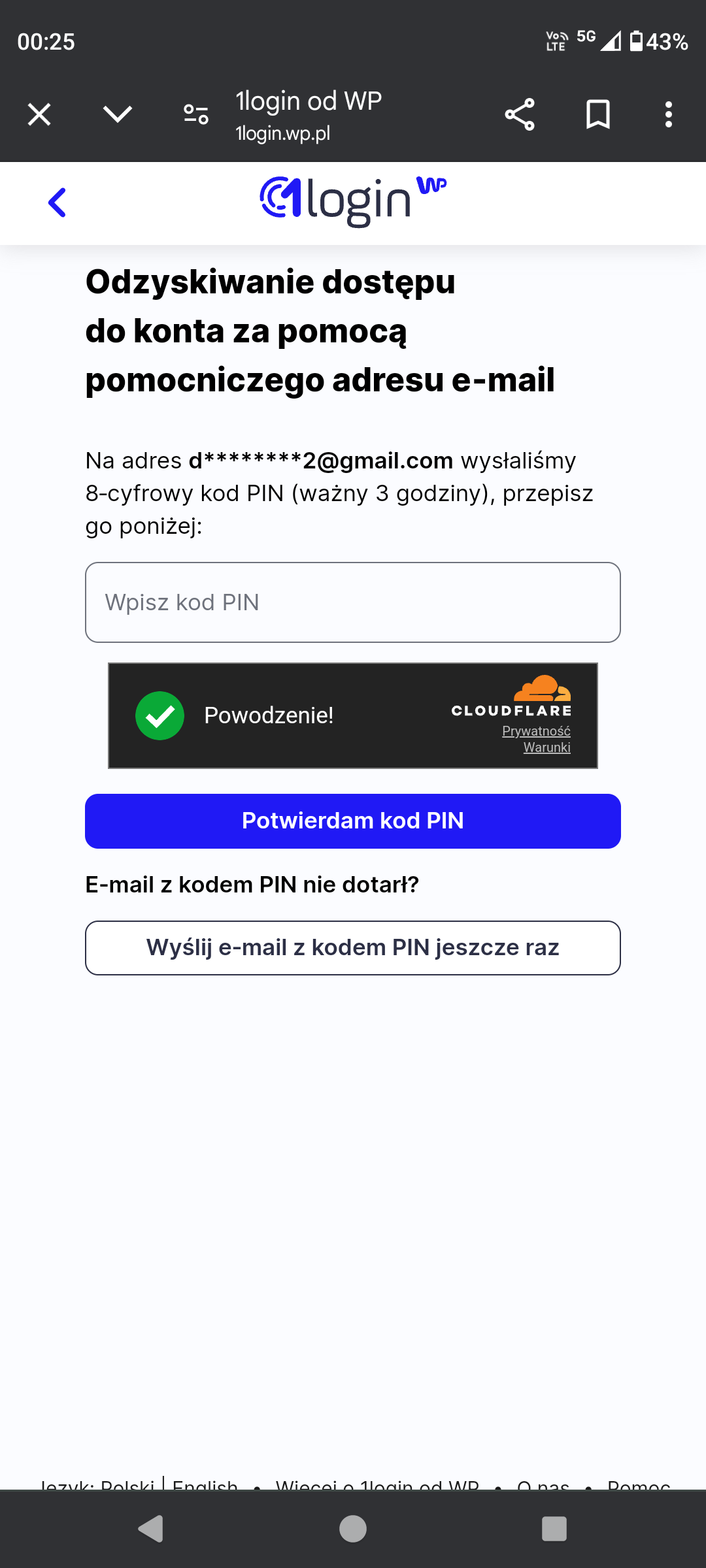This screenshot has height=1568, width=706.
Task: Minimize the tab with down chevron
Action: point(118,115)
